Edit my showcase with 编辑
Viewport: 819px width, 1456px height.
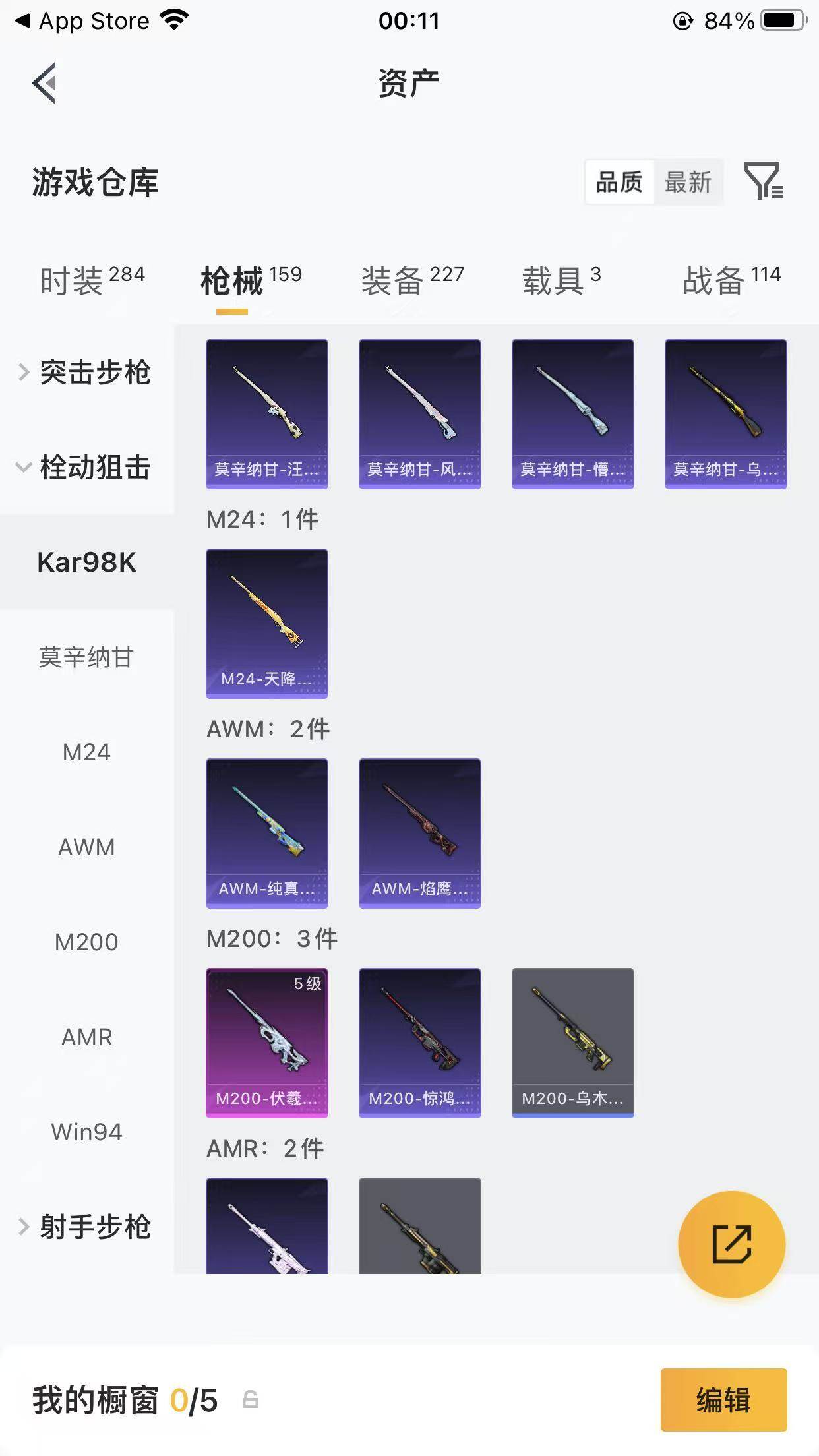(723, 1400)
